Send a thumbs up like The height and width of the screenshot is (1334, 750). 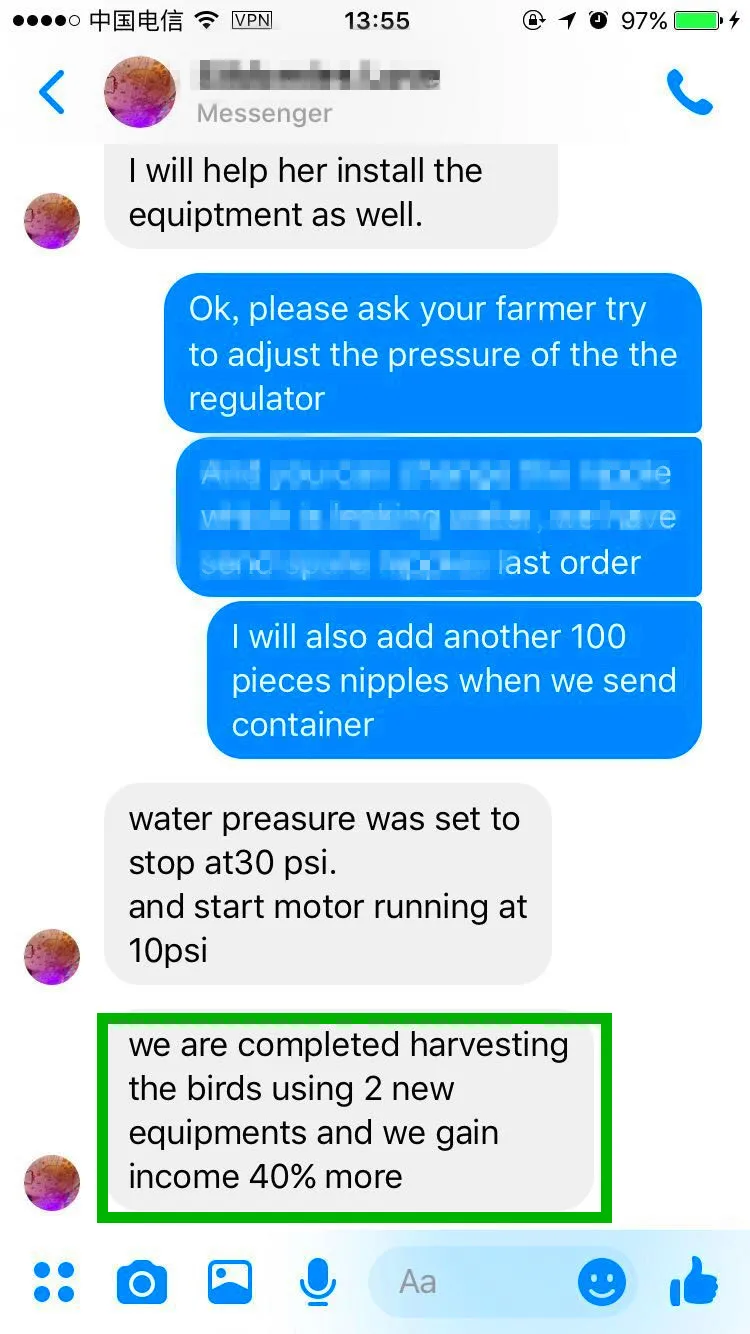694,1281
